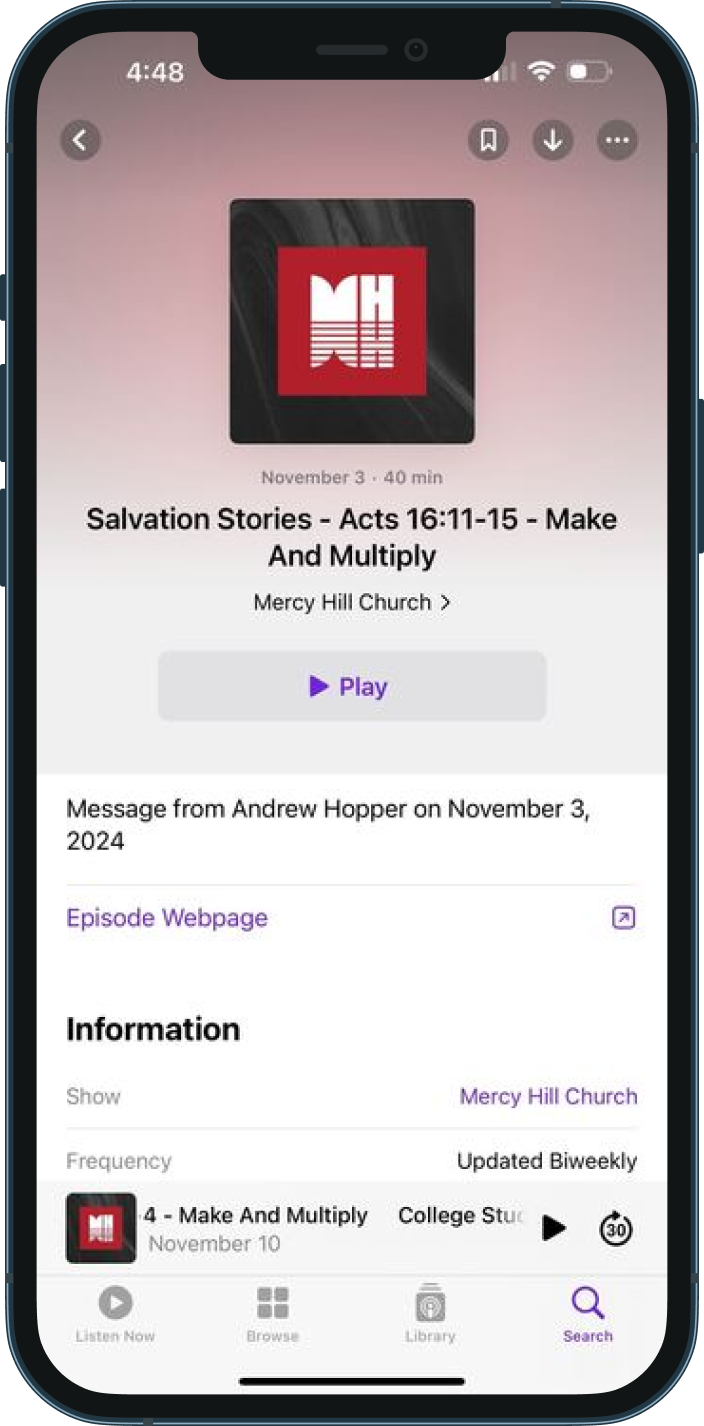Bookmark this episode
704x1426 pixels.
click(488, 141)
